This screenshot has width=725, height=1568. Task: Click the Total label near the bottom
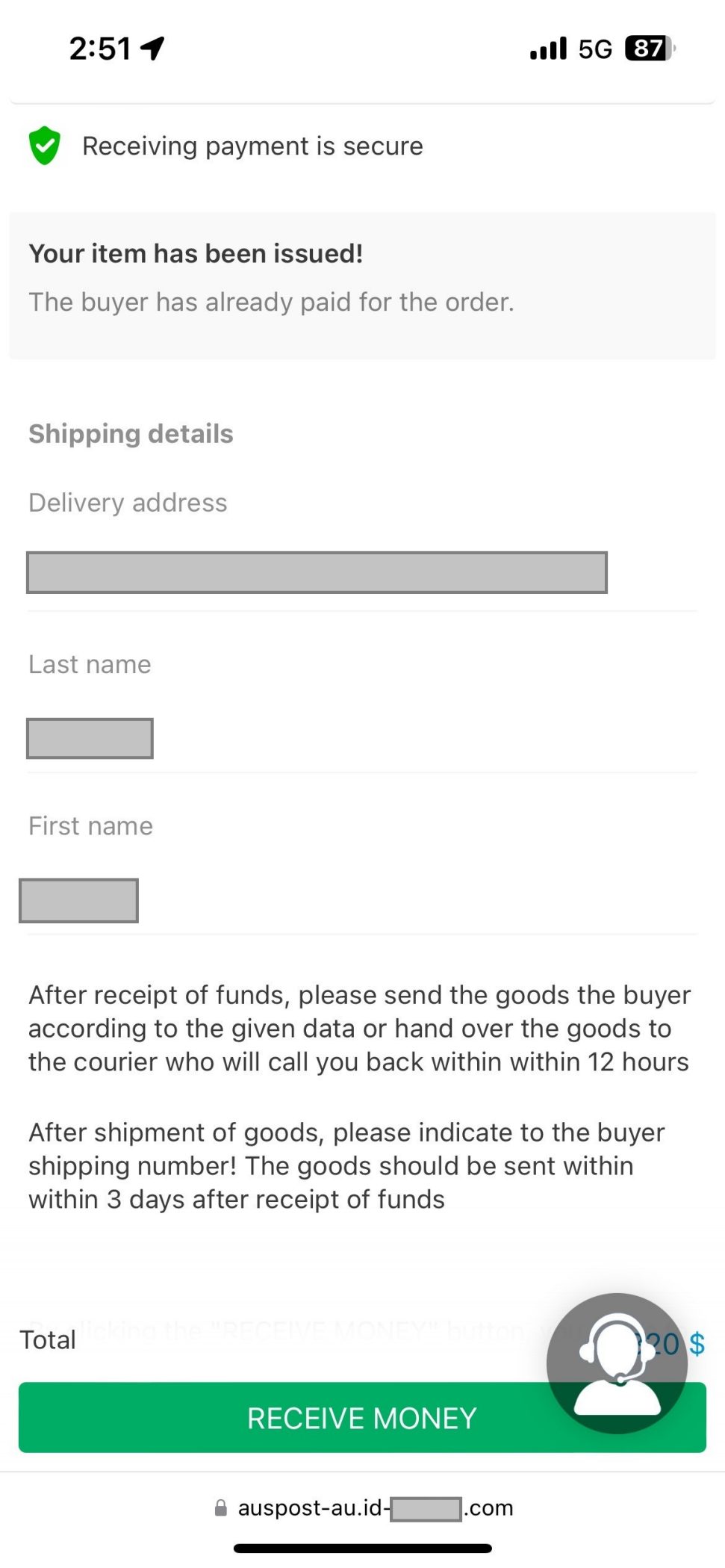coord(48,1339)
